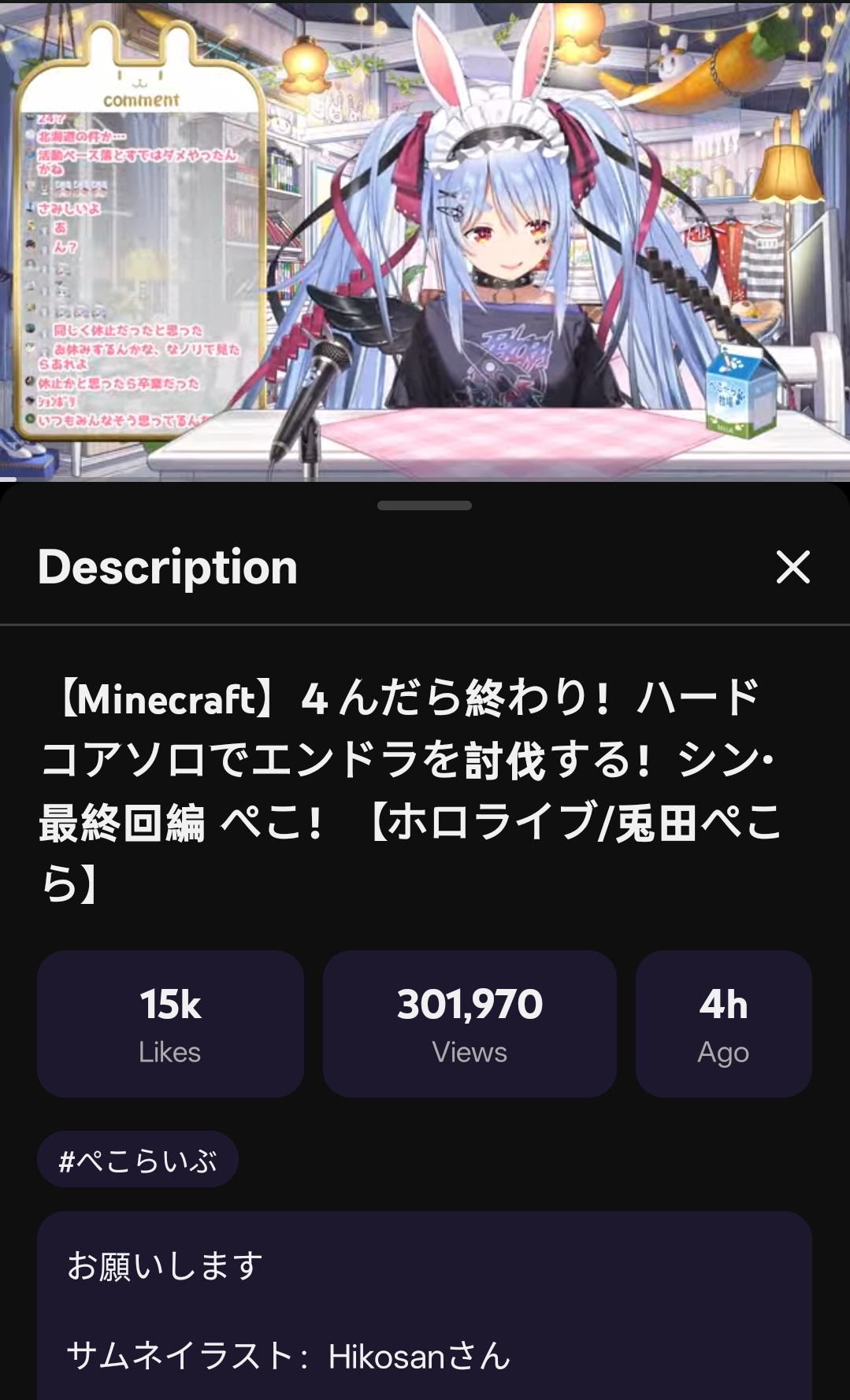The width and height of the screenshot is (850, 1400).
Task: Tap the video player showing the stream
Action: click(425, 240)
